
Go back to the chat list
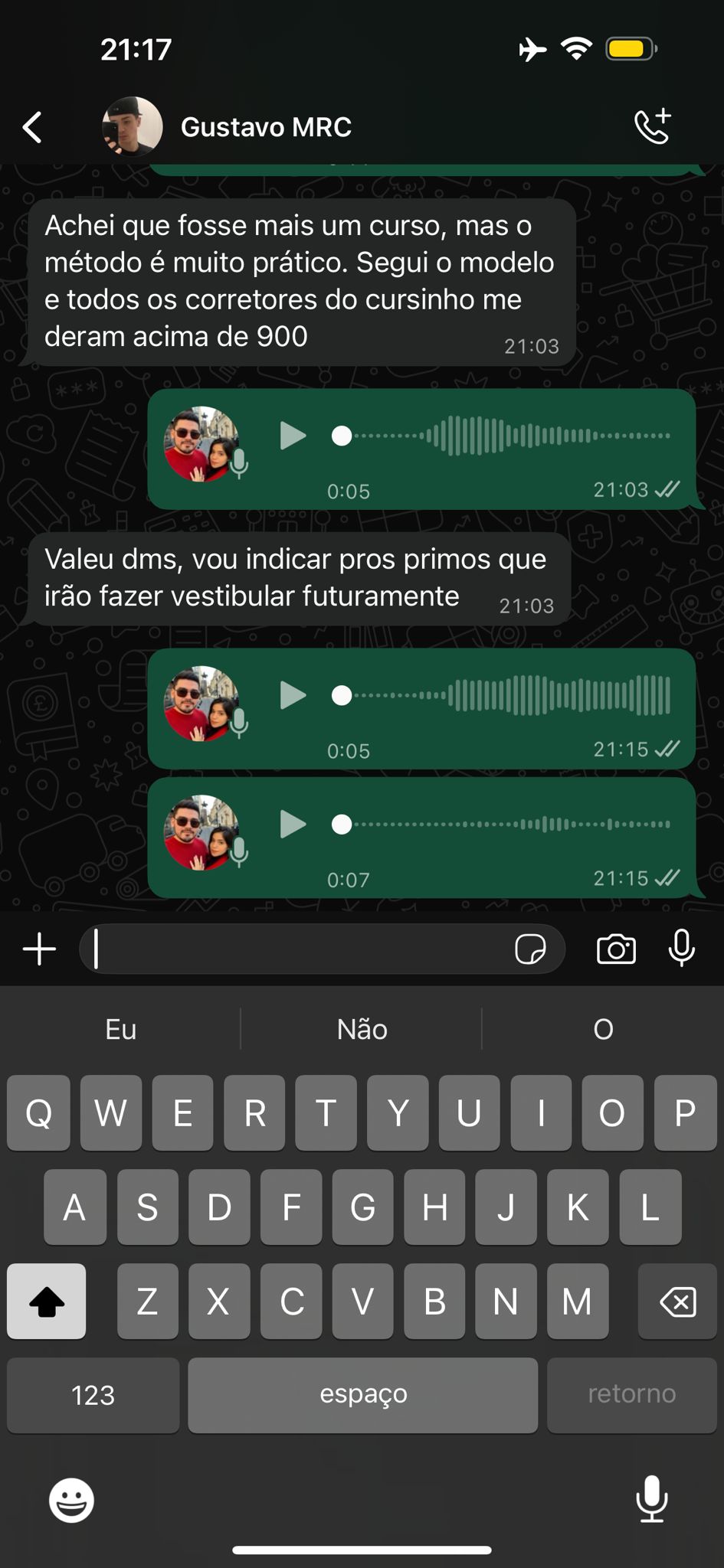click(32, 127)
